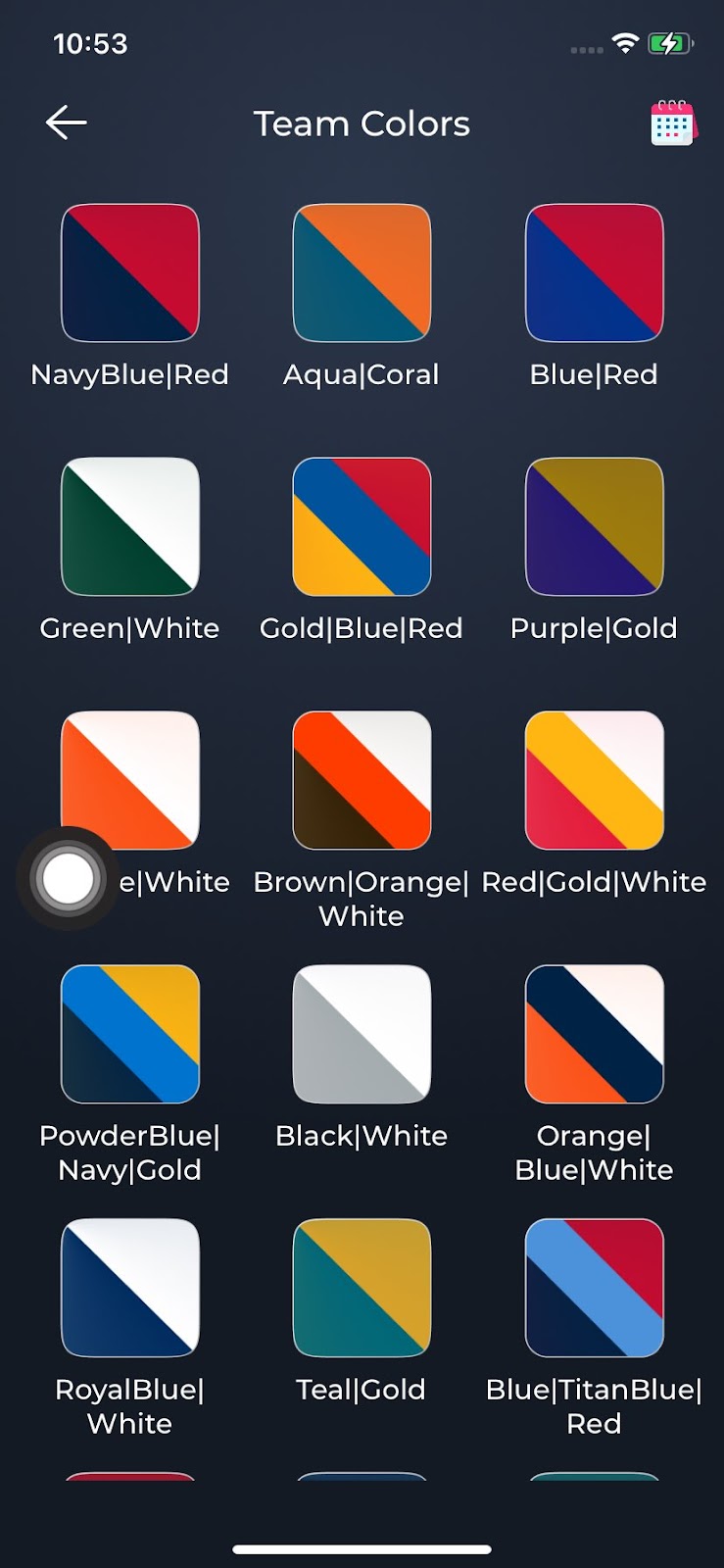Choose the Orange|Blue|White swatch
Image resolution: width=724 pixels, height=1568 pixels.
594,1034
